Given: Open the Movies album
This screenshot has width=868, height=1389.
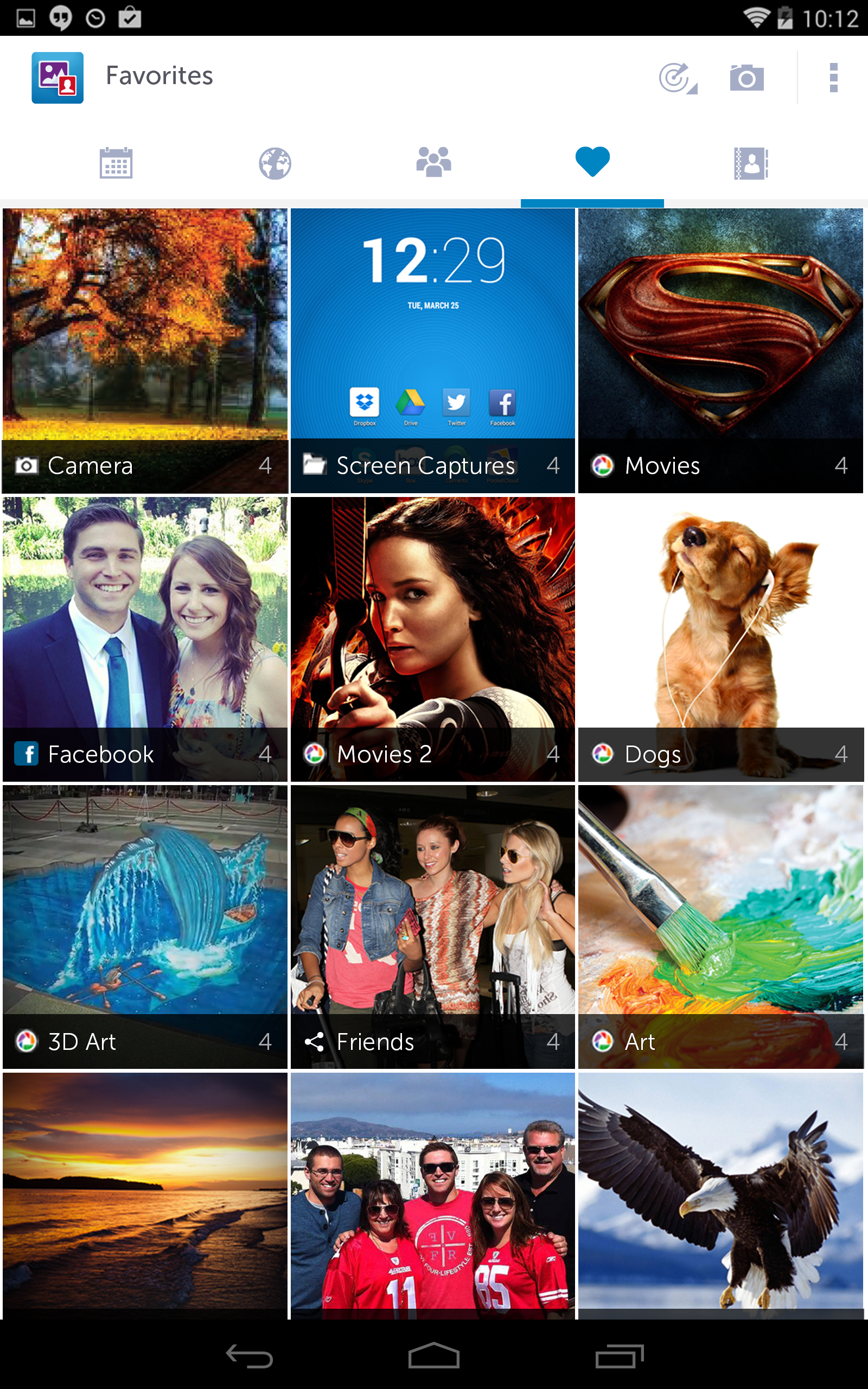Looking at the screenshot, I should point(720,350).
